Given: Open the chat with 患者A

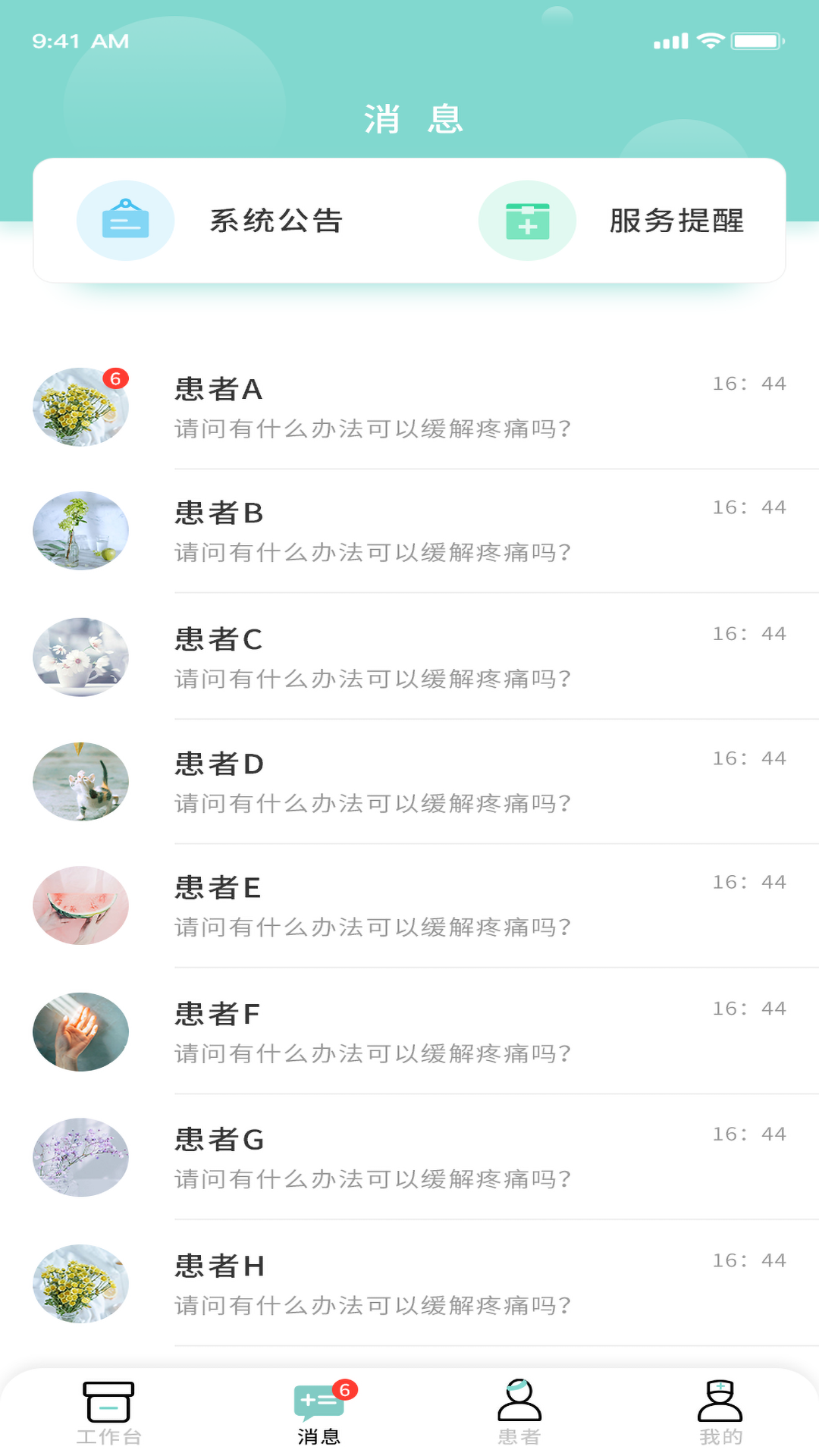Looking at the screenshot, I should pos(409,408).
